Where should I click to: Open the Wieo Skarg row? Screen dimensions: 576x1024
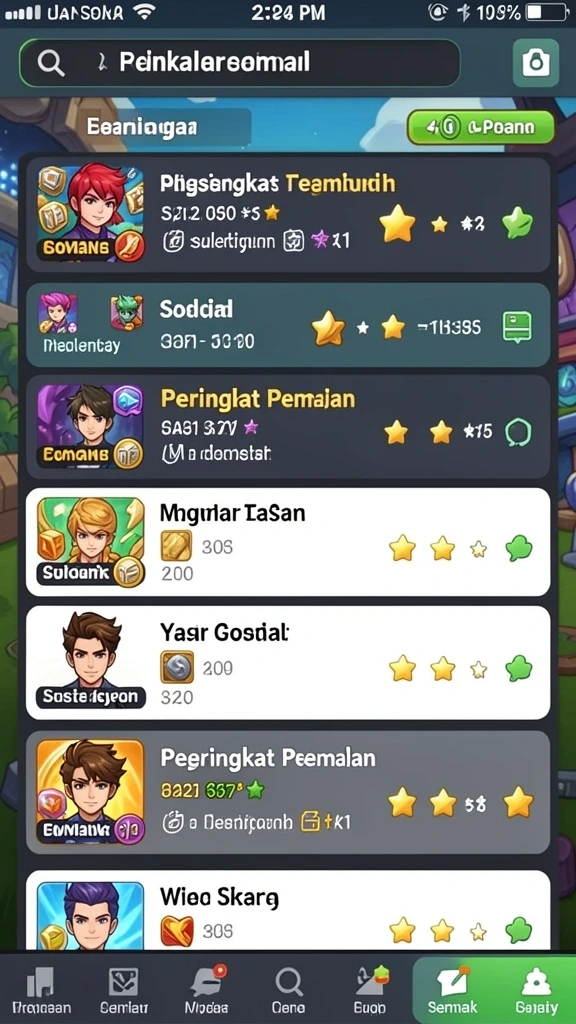pyautogui.click(x=288, y=910)
